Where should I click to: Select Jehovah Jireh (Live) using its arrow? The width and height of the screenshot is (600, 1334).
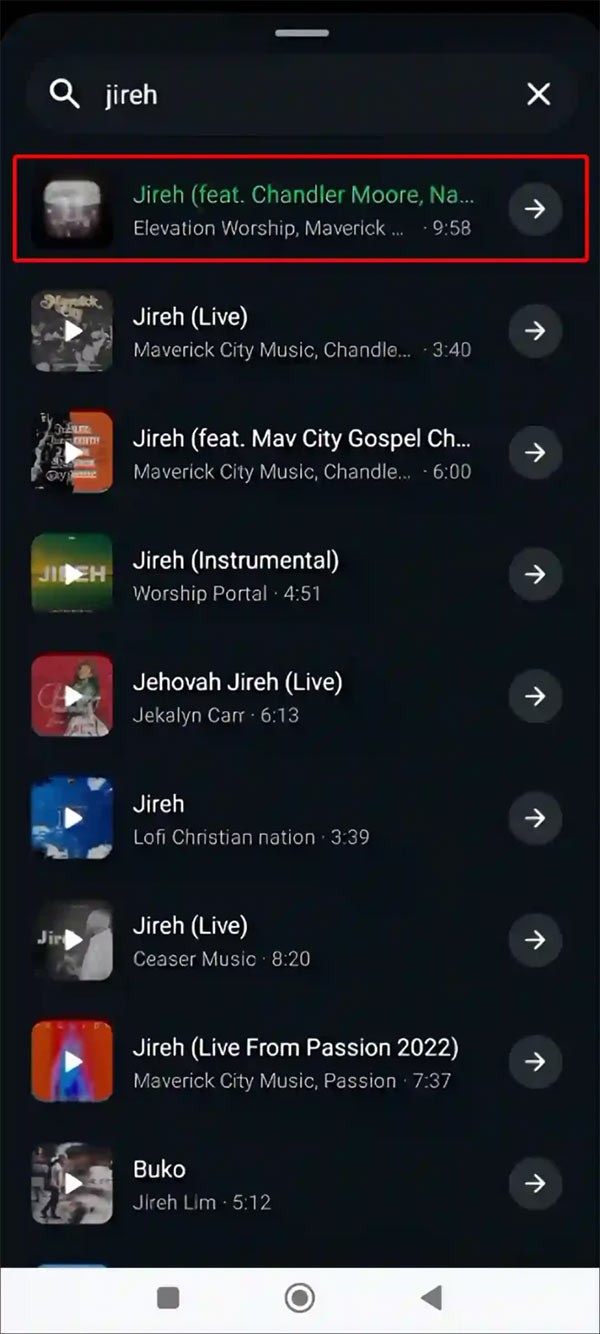click(x=535, y=697)
